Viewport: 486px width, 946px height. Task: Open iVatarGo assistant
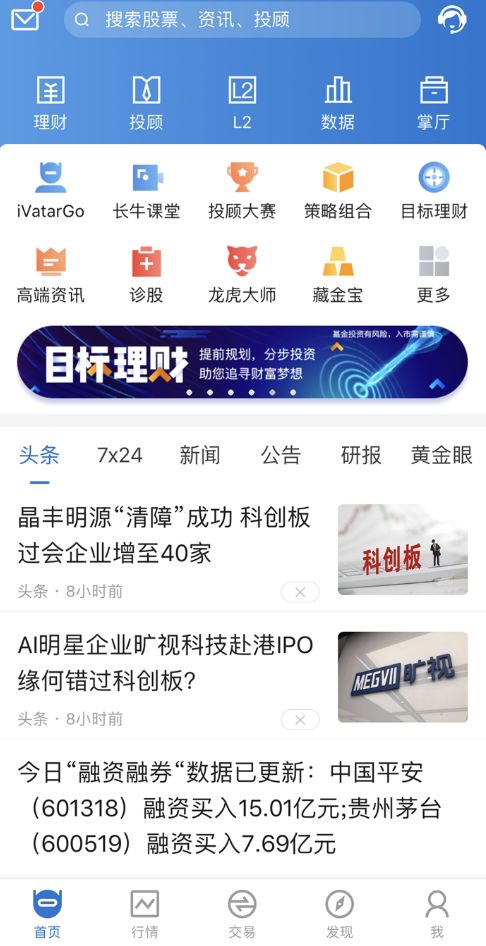pos(51,190)
